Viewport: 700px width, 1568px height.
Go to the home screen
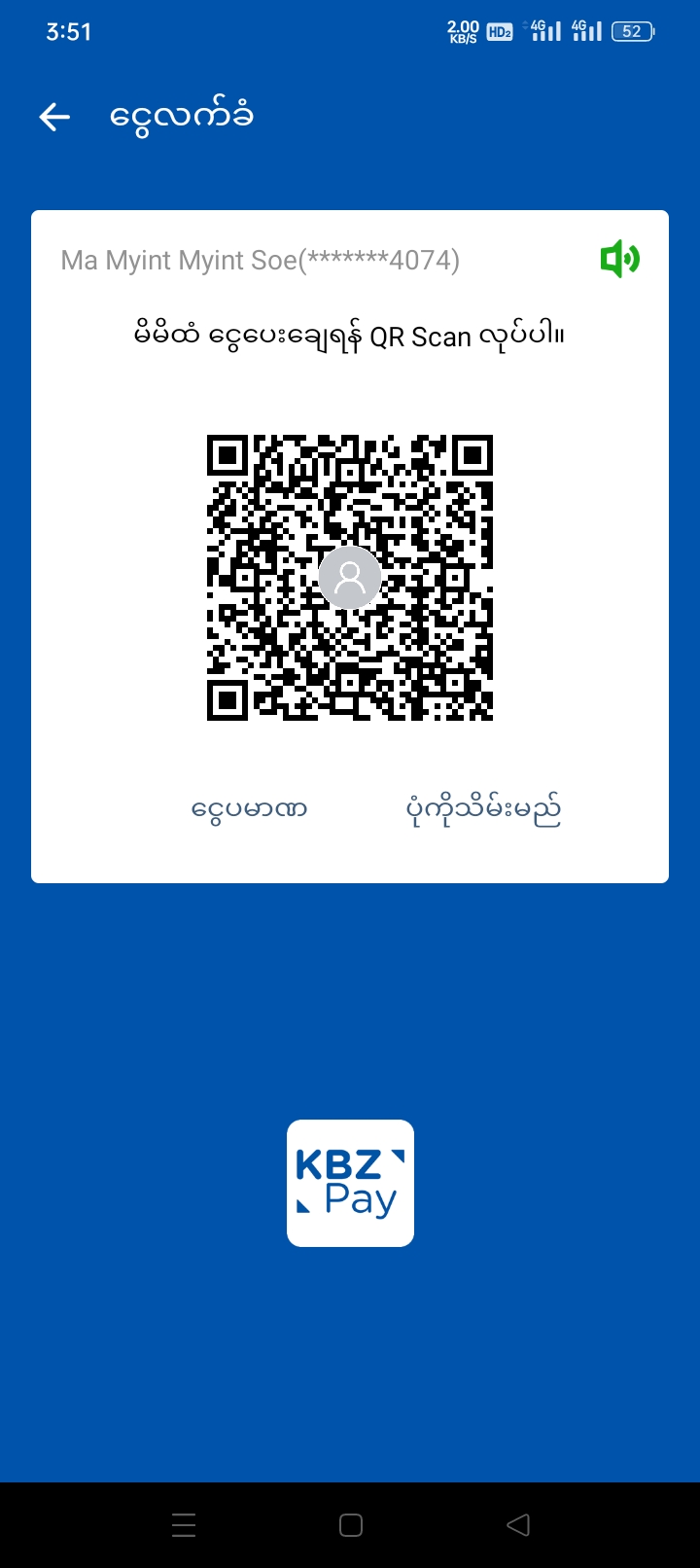point(351,1525)
